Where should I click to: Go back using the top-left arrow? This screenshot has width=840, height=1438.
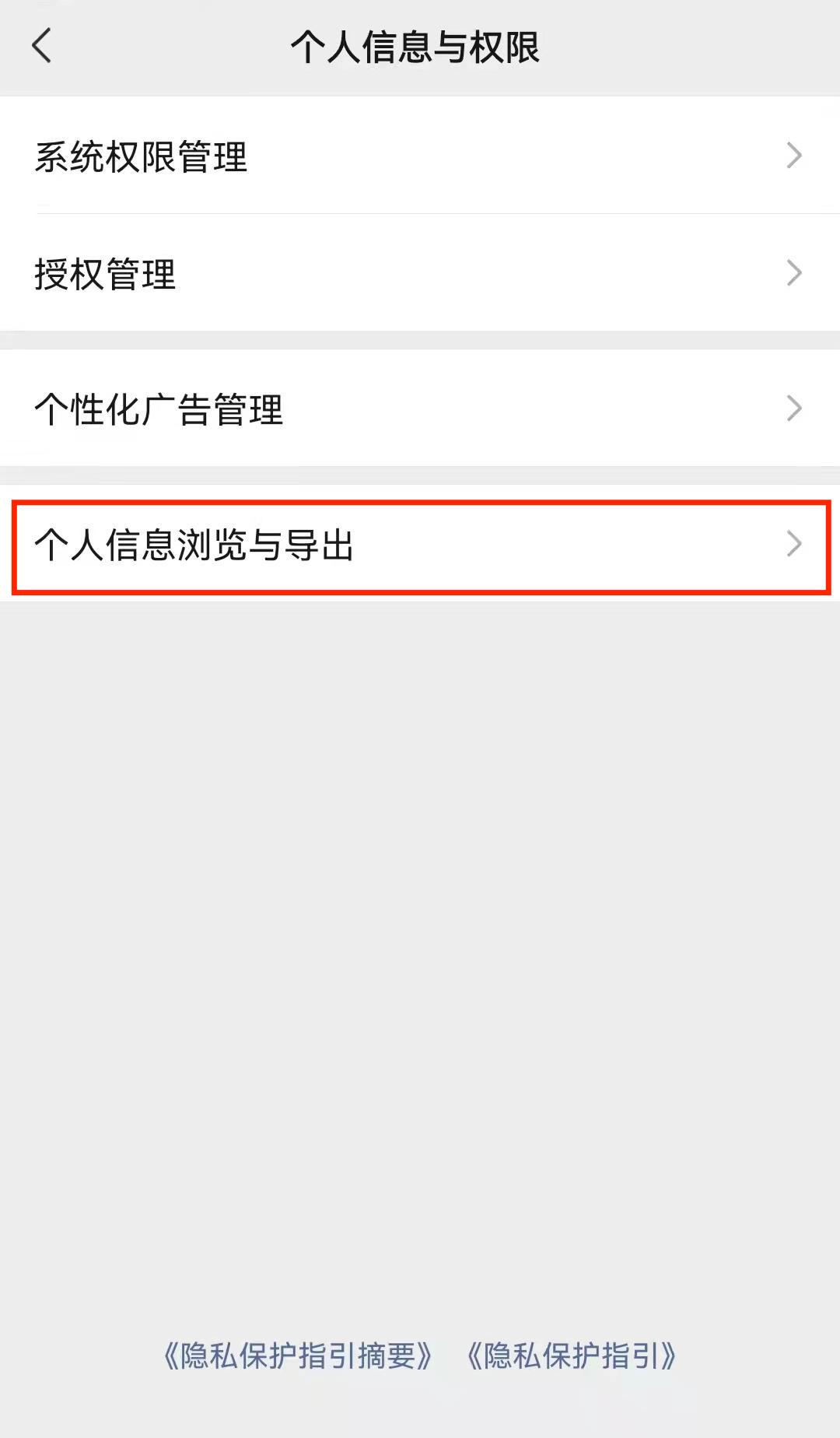pos(42,45)
